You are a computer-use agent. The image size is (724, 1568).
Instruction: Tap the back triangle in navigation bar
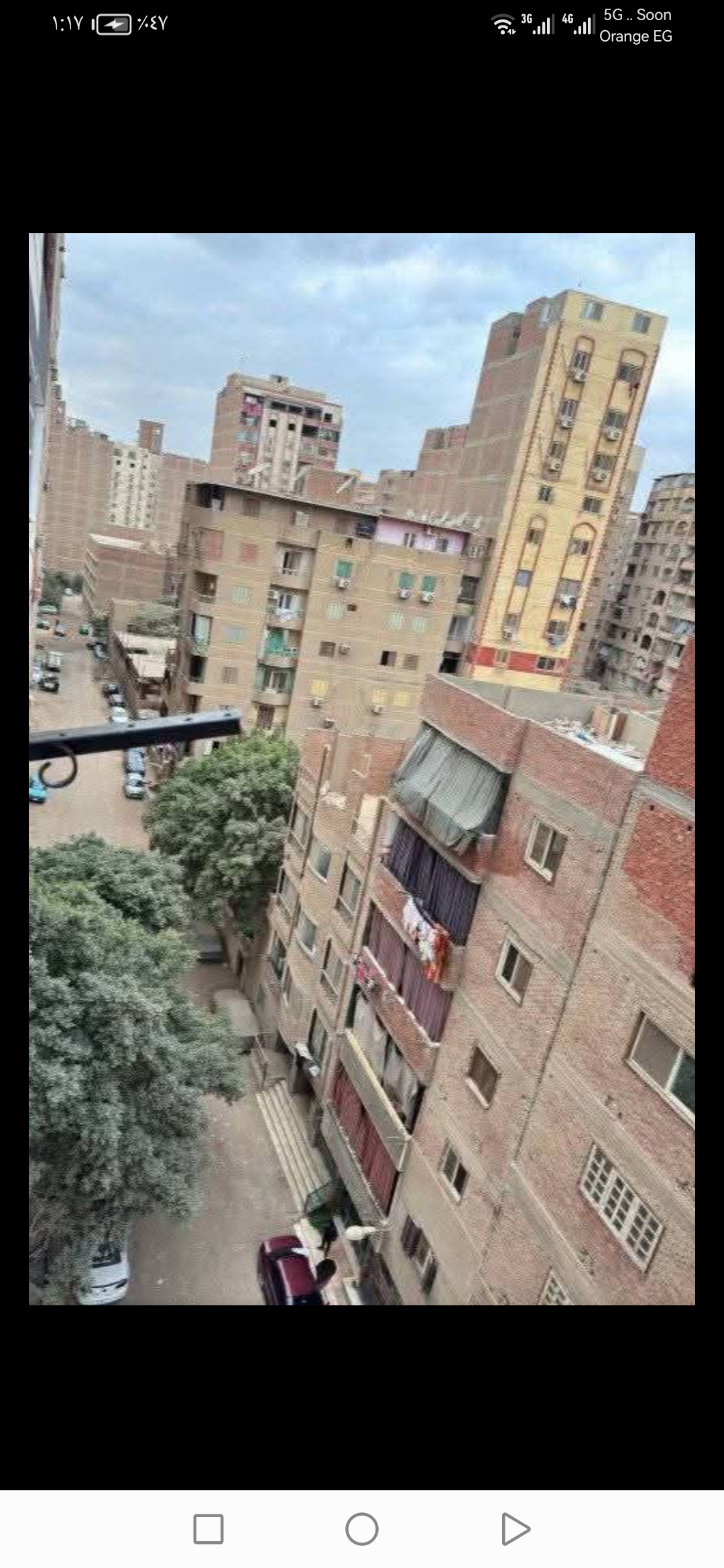point(515,1529)
